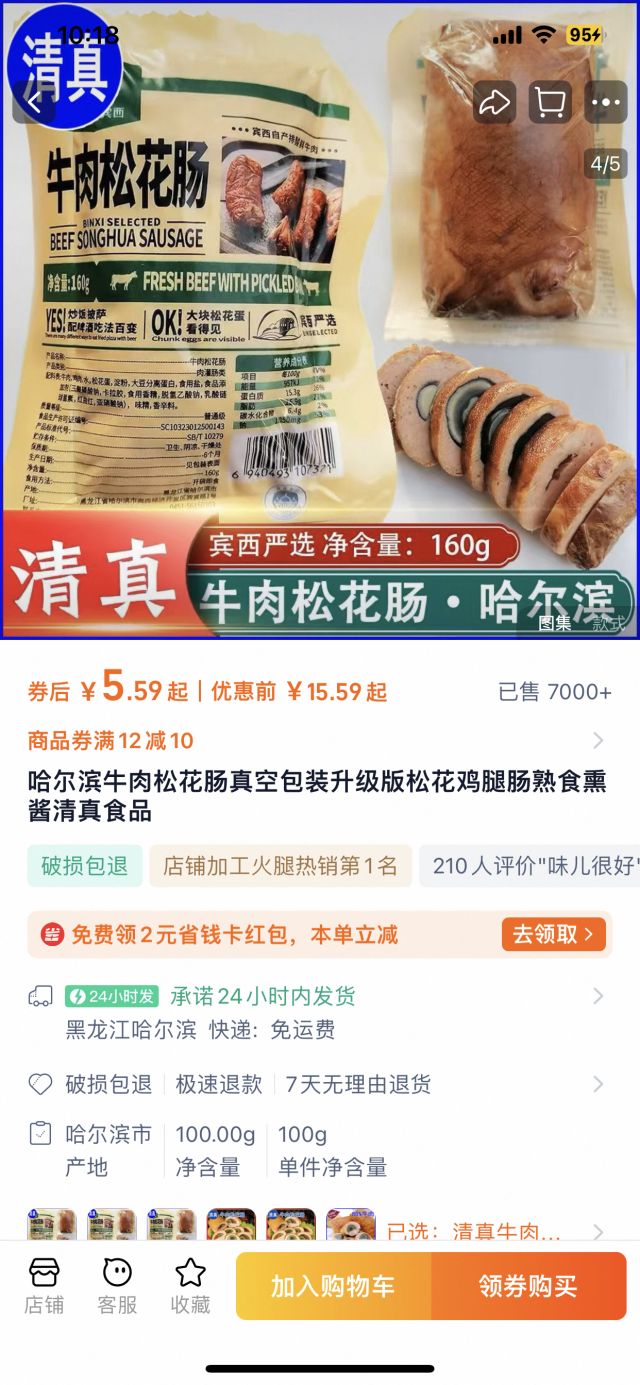Open the 店铺加工火腿热销第1名 ranking chip
The height and width of the screenshot is (1385, 640).
280,866
